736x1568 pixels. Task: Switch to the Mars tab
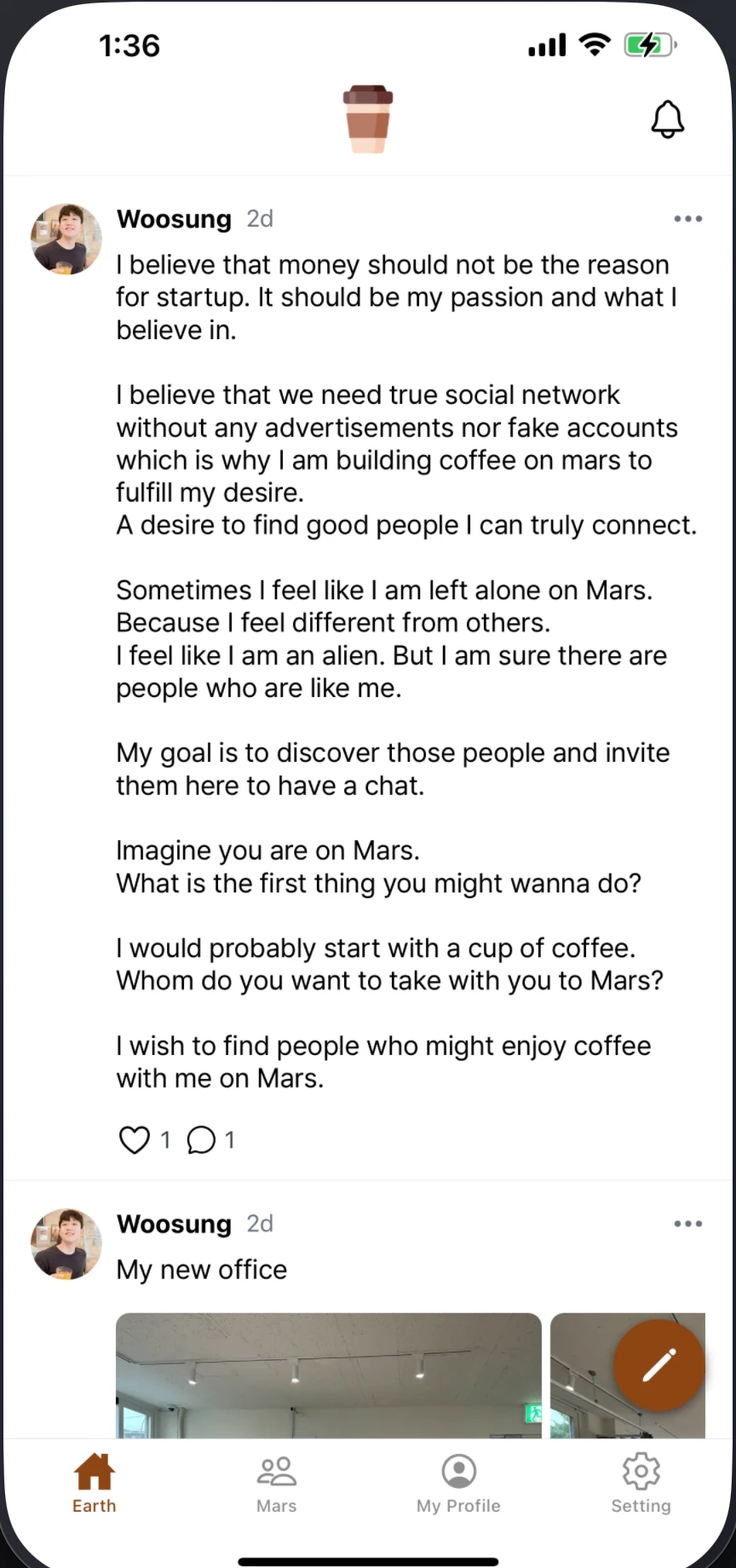point(277,1484)
